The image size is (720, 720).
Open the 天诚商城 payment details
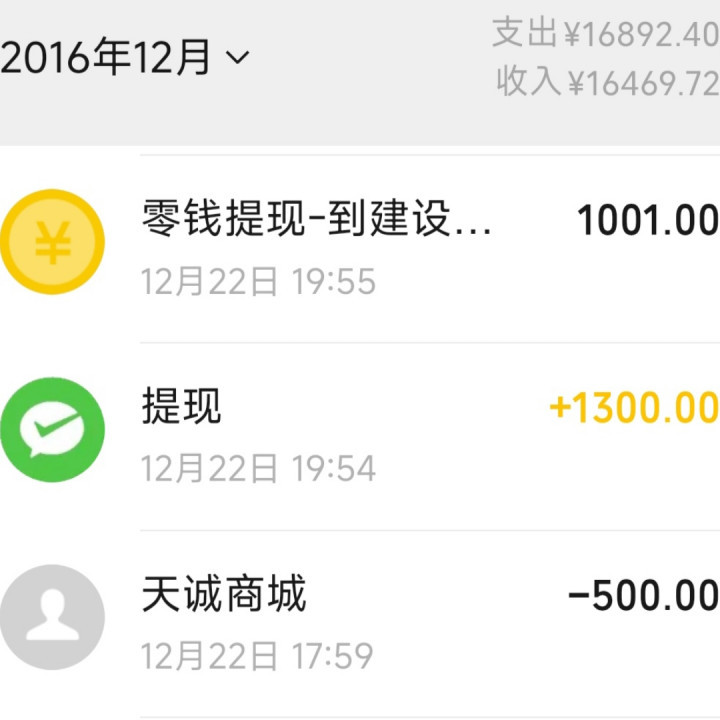coord(360,620)
